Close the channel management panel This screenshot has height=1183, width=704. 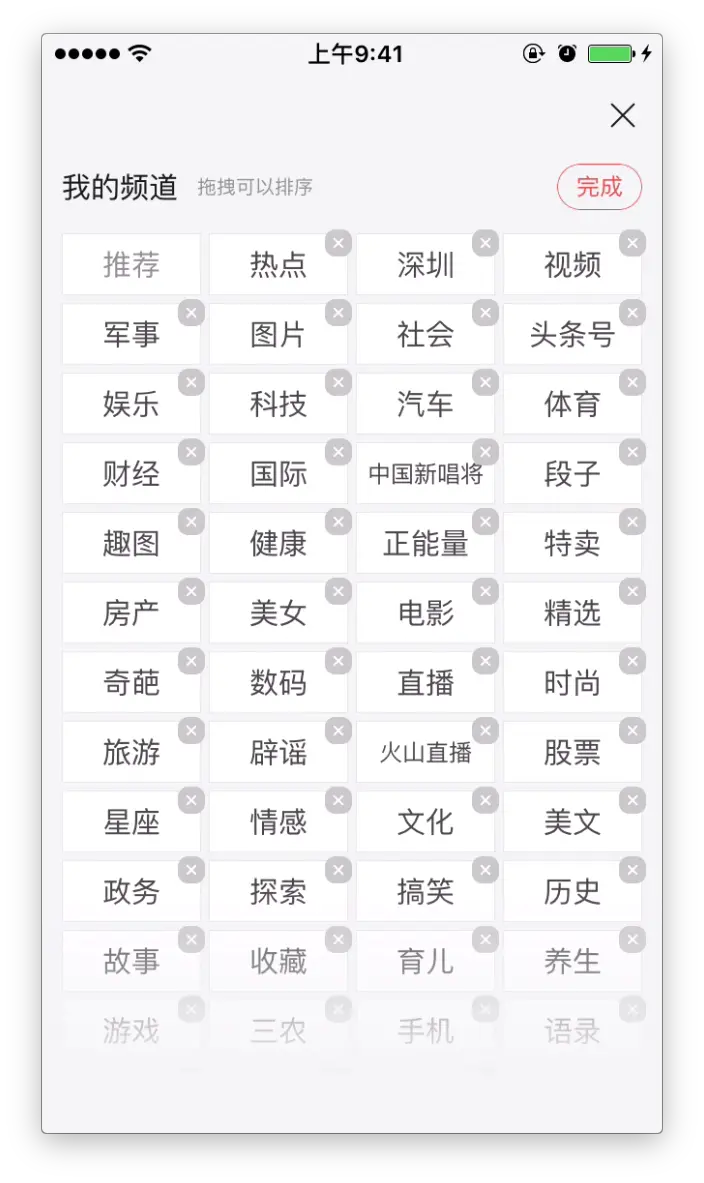(x=622, y=116)
